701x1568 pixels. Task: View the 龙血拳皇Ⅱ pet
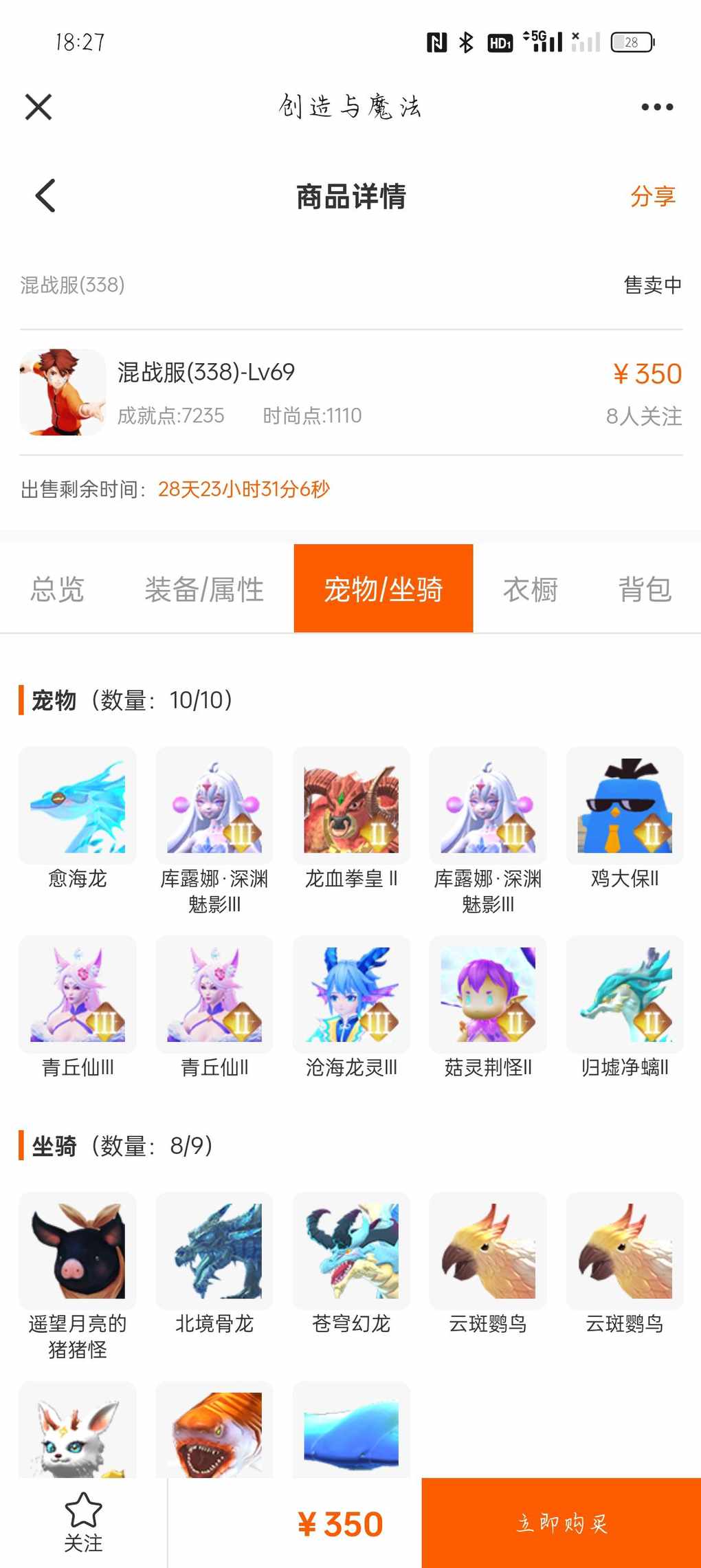point(351,806)
